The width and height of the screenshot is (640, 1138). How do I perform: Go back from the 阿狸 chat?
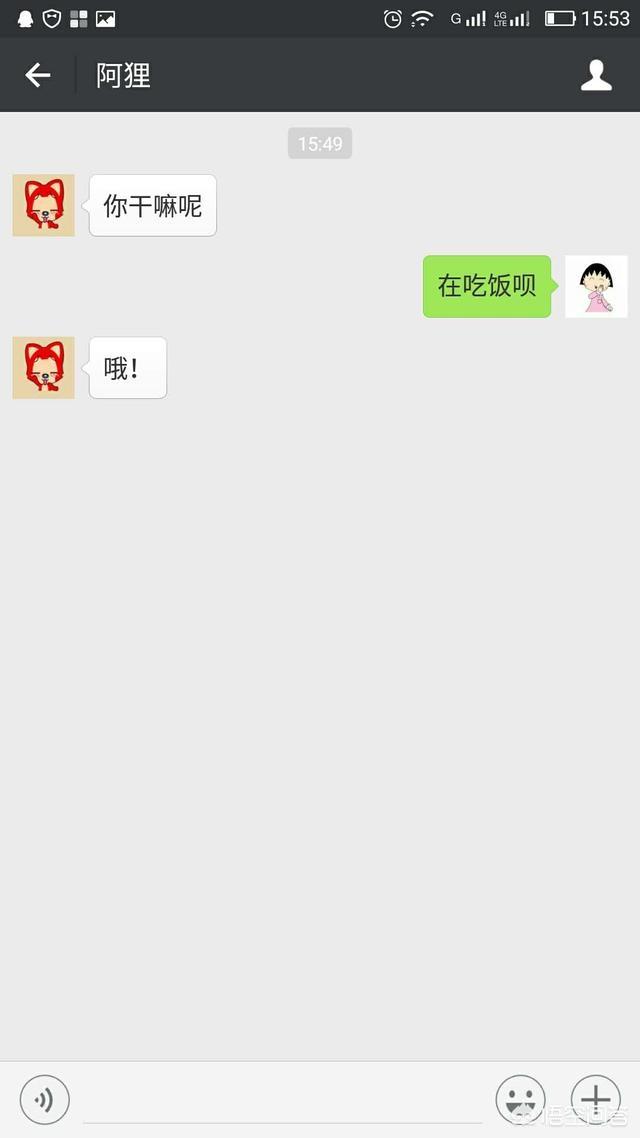point(38,75)
